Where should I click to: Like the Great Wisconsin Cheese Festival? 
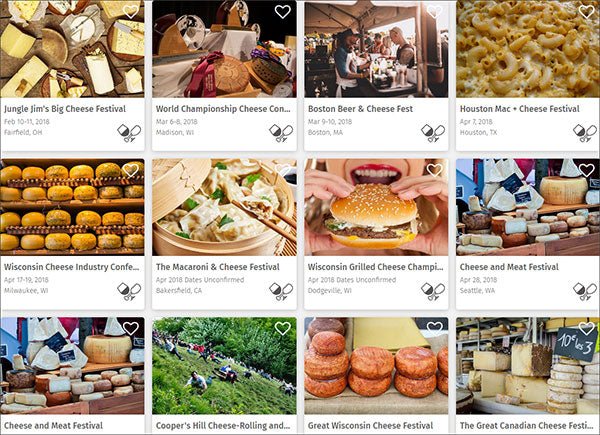coord(434,329)
